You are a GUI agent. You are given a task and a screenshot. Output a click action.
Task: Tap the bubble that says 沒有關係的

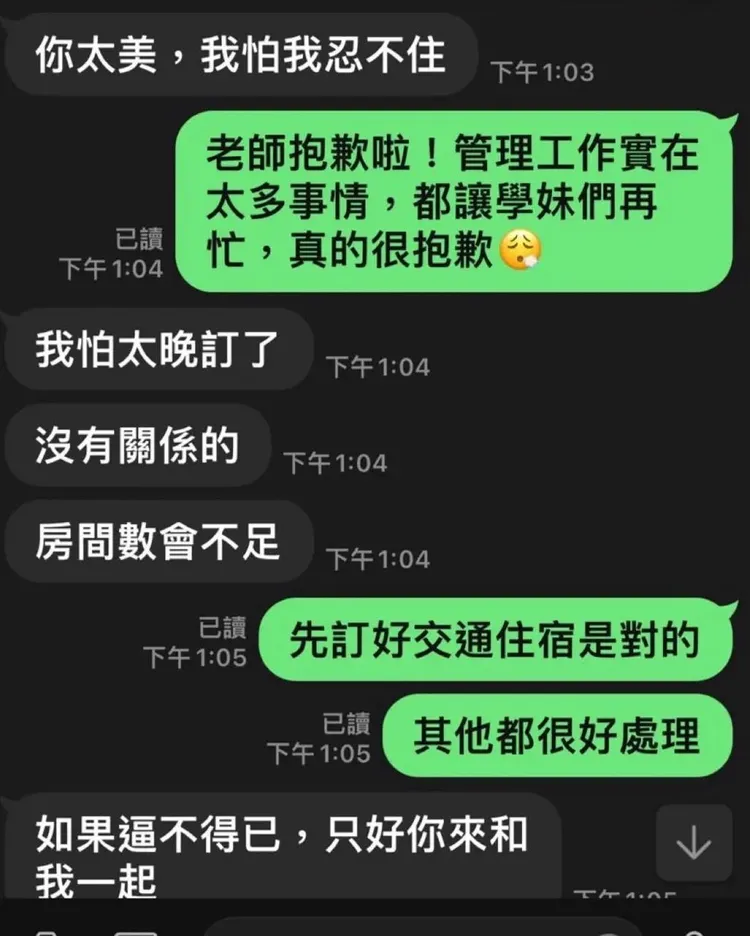click(135, 447)
